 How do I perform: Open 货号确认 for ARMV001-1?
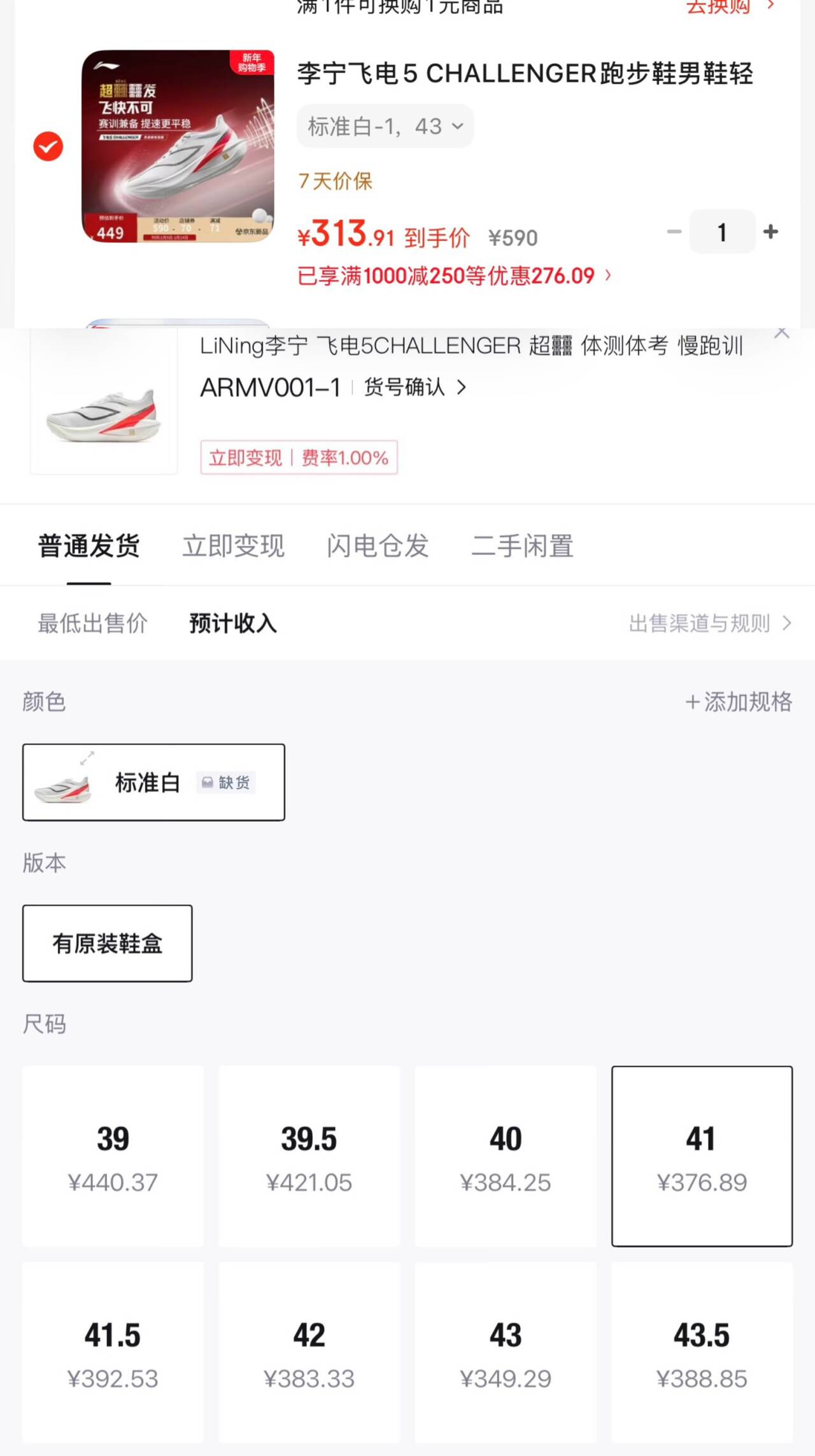[415, 387]
